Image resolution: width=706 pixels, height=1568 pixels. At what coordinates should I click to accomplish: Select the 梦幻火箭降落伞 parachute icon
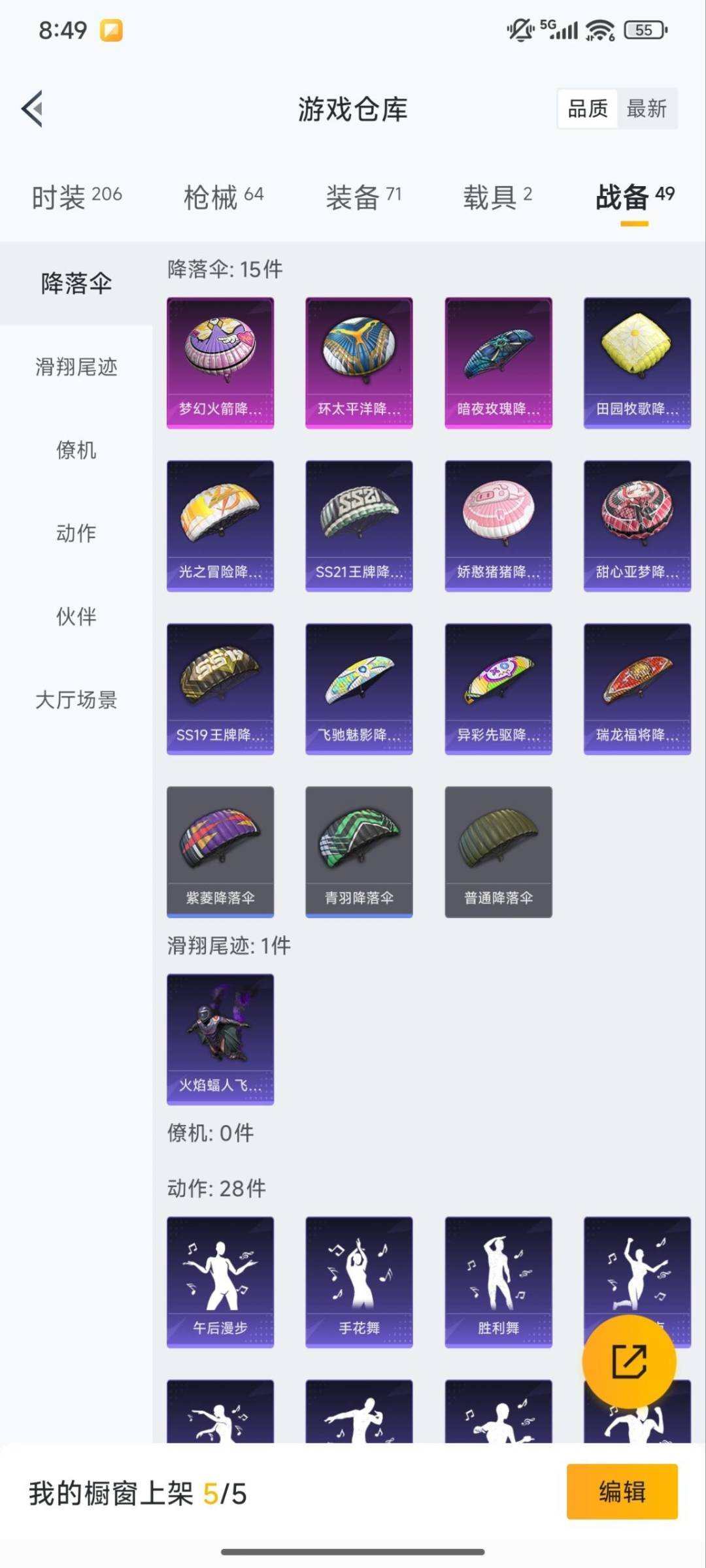pos(220,358)
